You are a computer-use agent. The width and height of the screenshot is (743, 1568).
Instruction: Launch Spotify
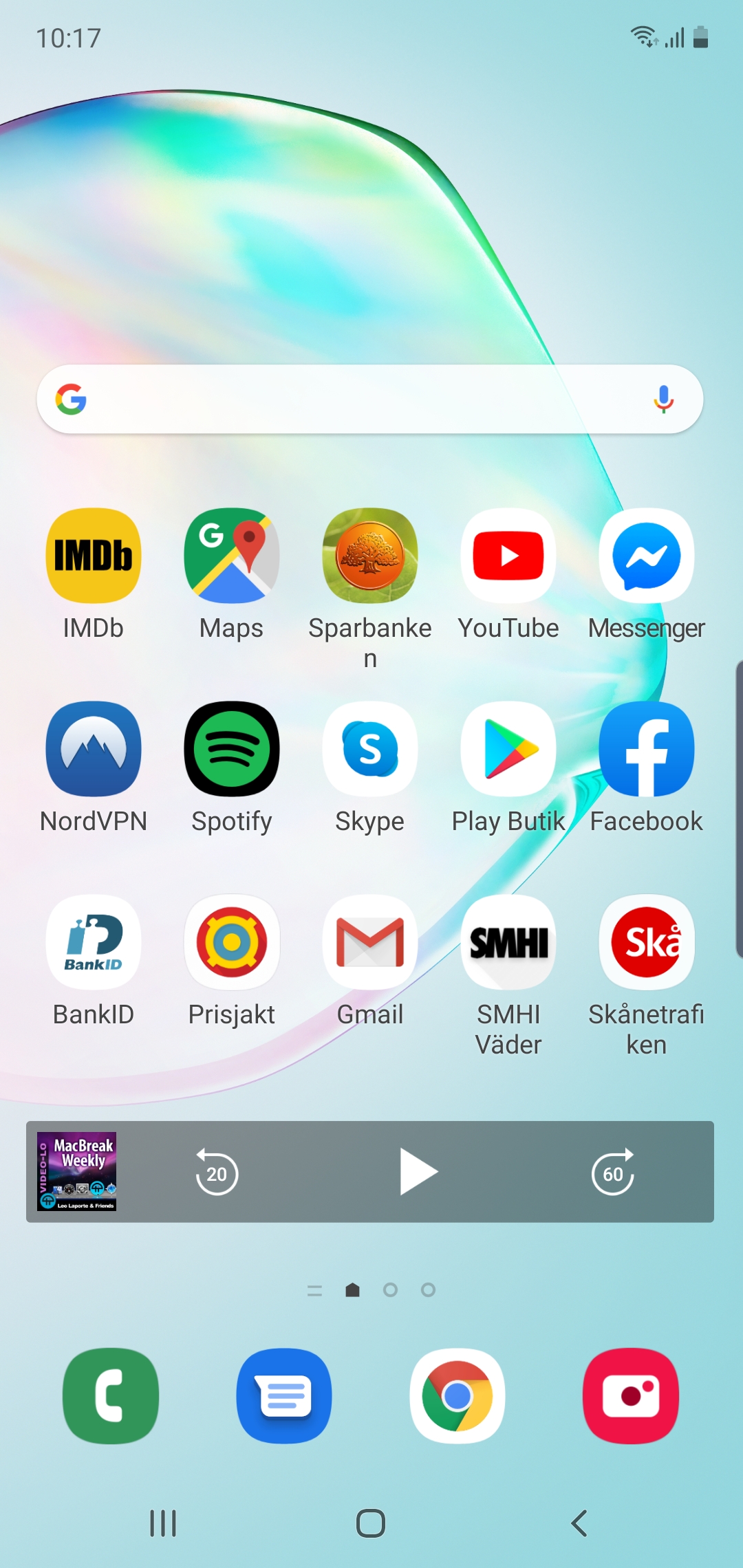[232, 749]
